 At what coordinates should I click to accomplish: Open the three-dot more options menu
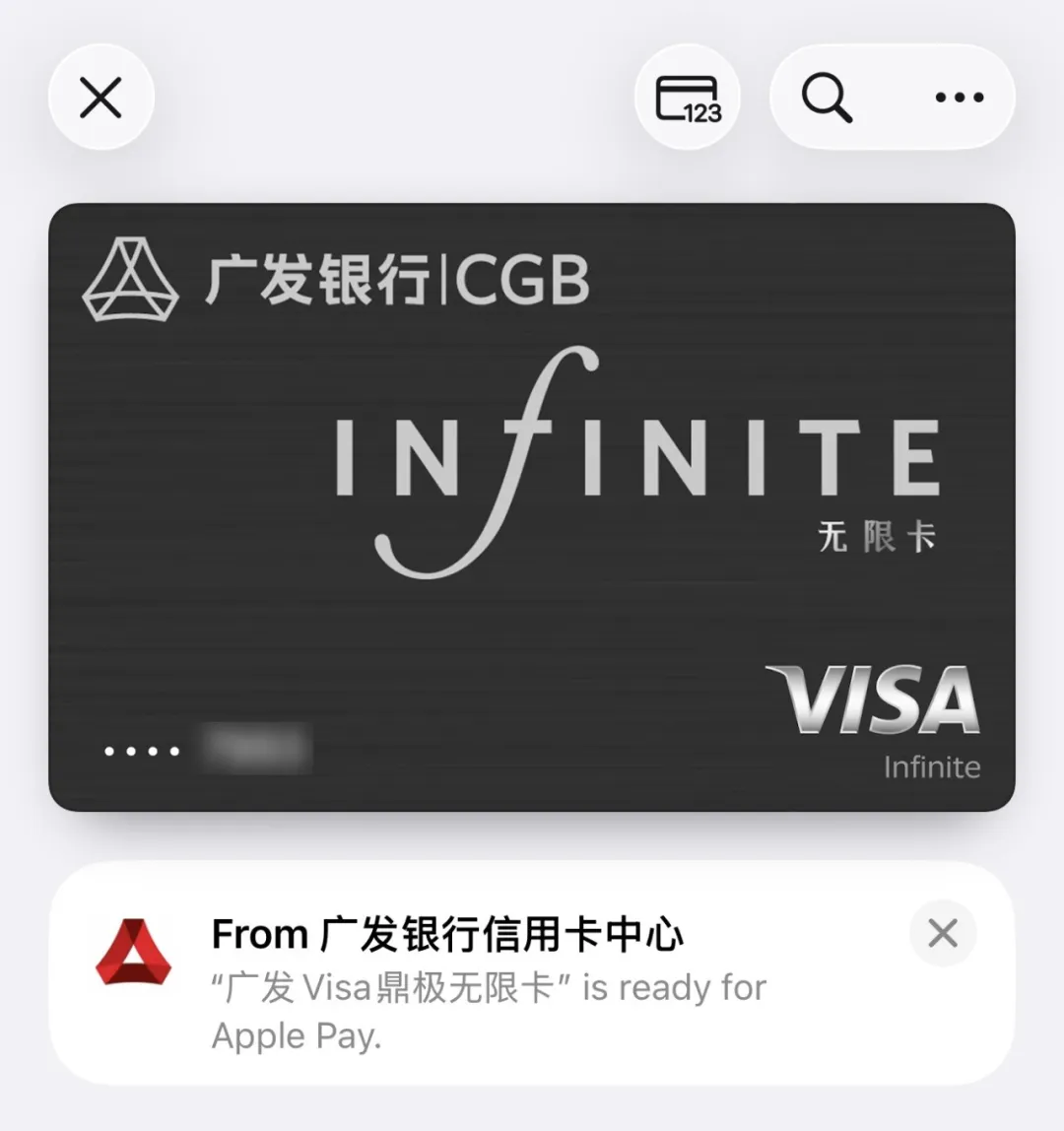960,98
